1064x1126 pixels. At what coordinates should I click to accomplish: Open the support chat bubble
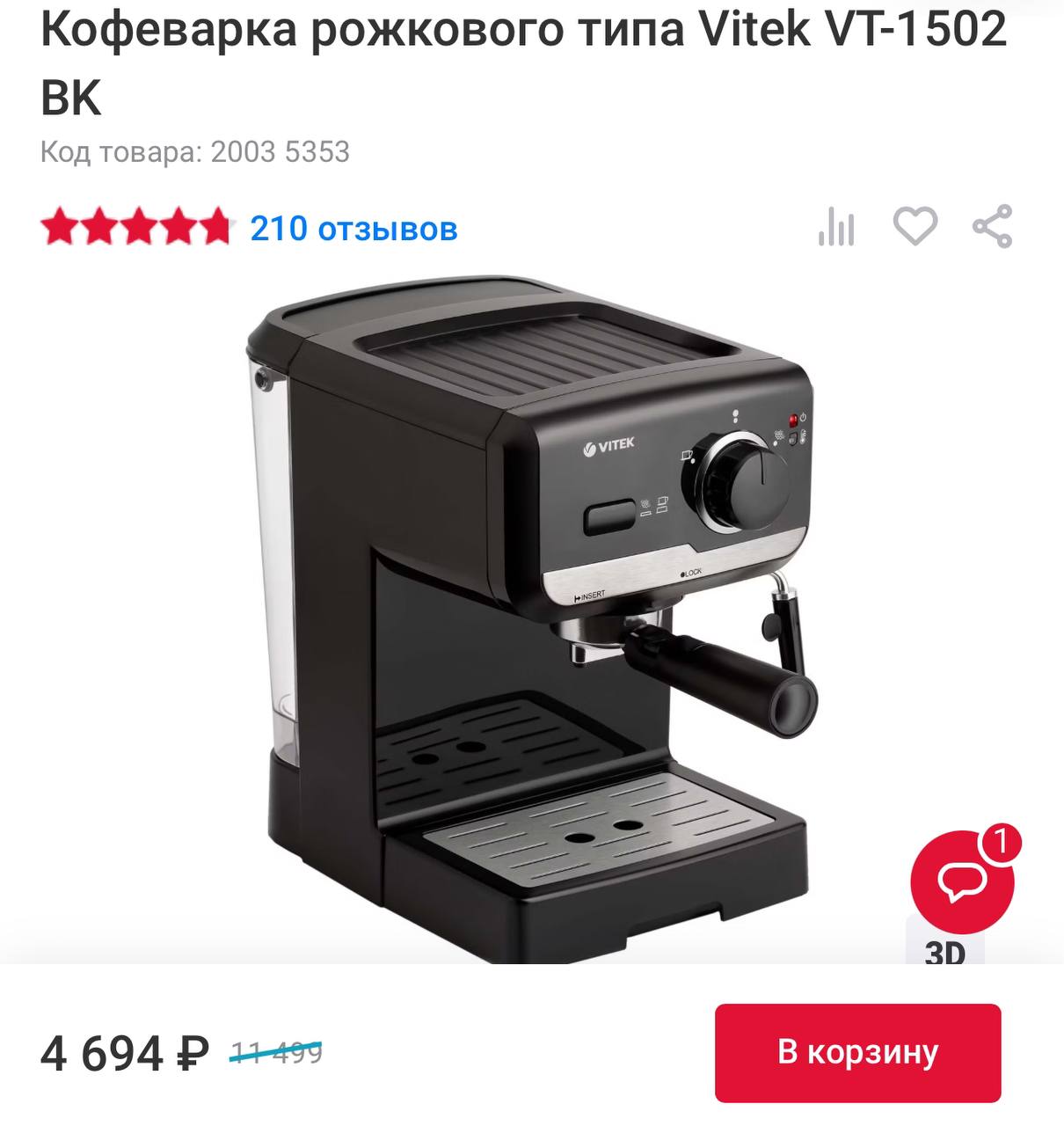(x=962, y=881)
